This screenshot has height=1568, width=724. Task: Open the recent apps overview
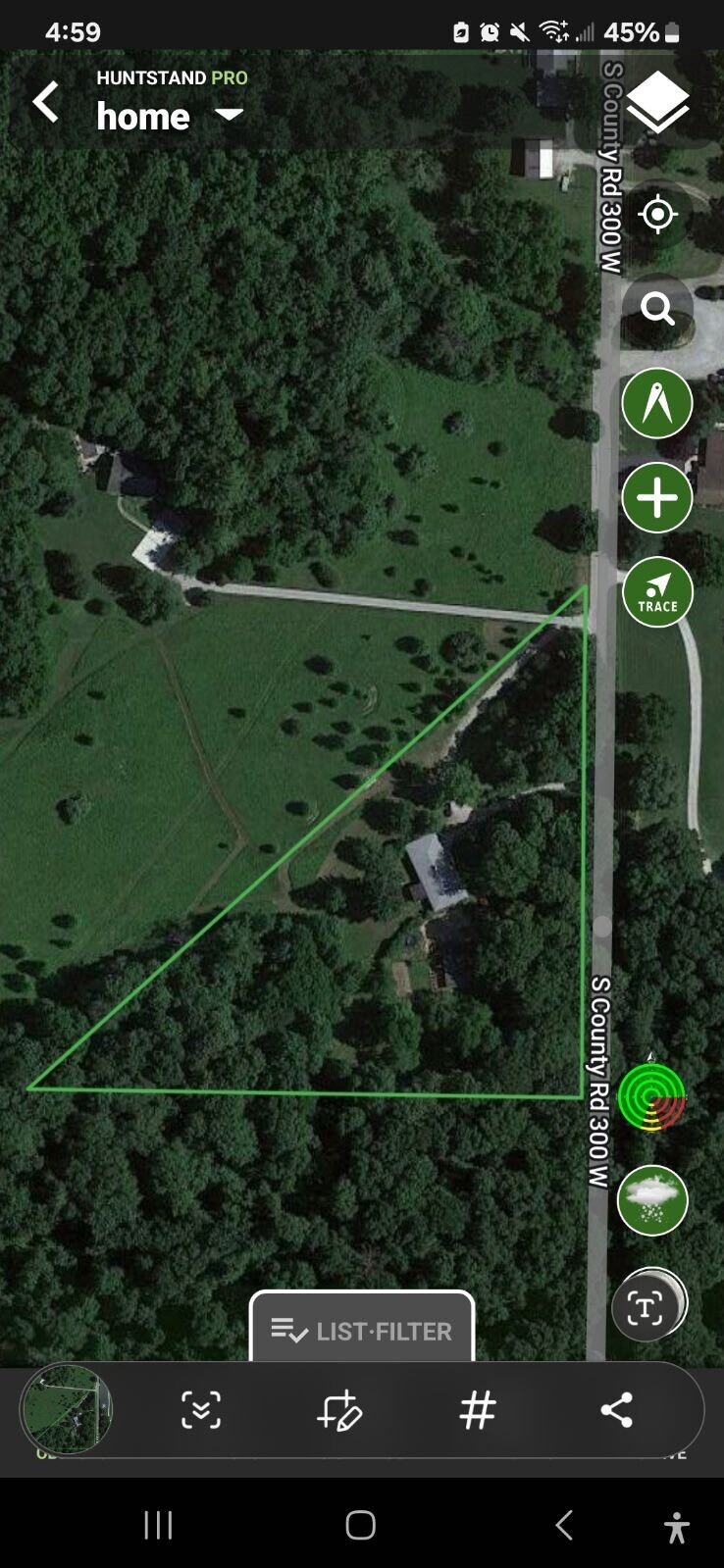point(158,1525)
